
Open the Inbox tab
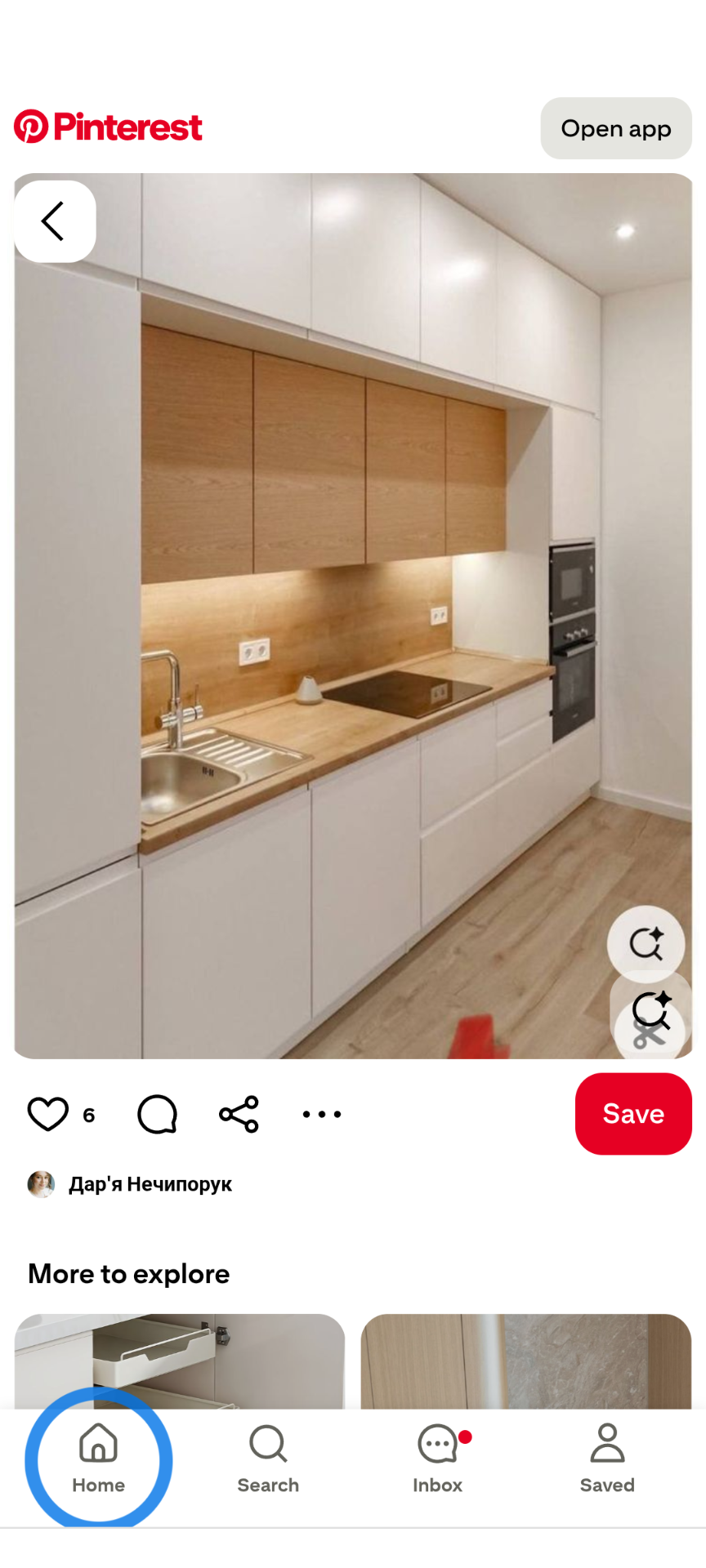[x=438, y=1459]
